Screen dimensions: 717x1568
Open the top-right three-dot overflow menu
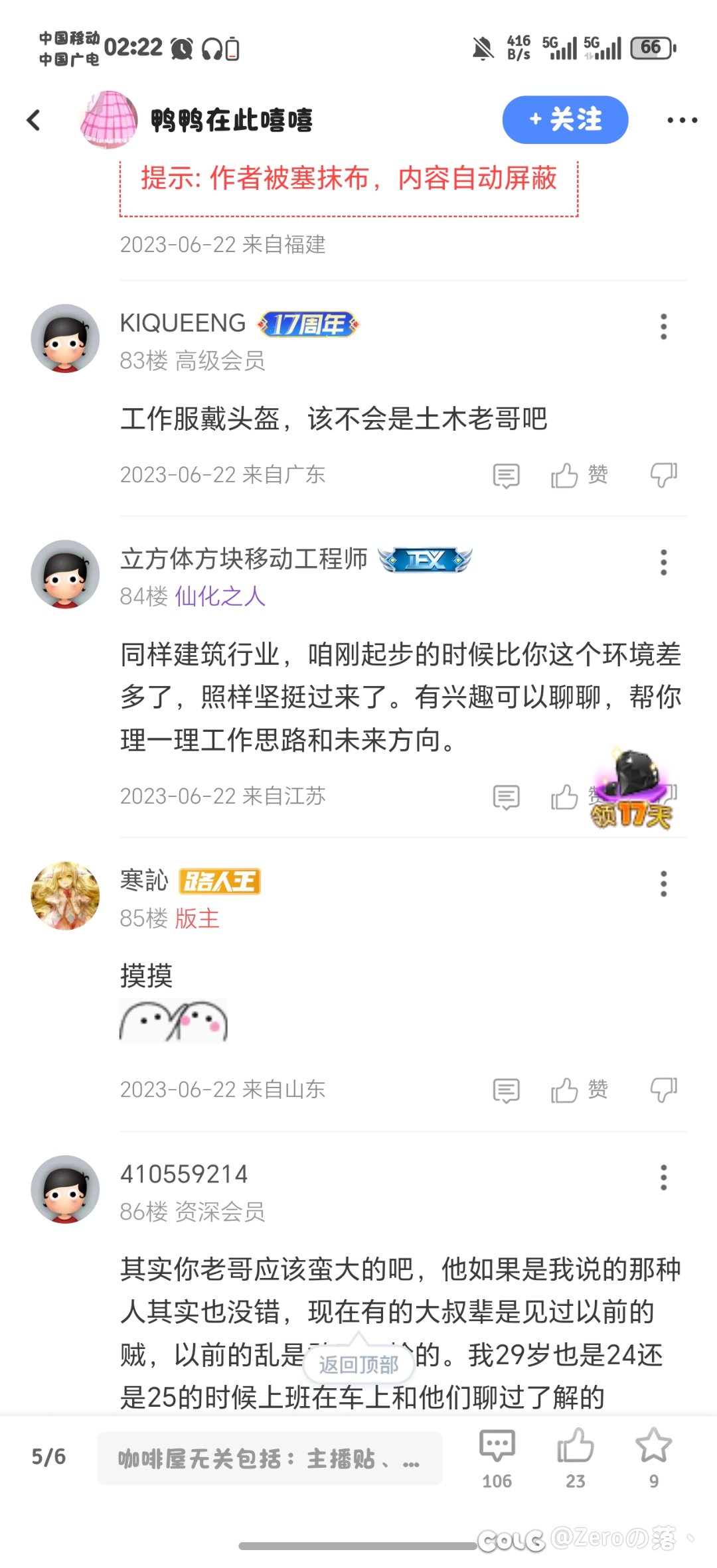[x=682, y=120]
